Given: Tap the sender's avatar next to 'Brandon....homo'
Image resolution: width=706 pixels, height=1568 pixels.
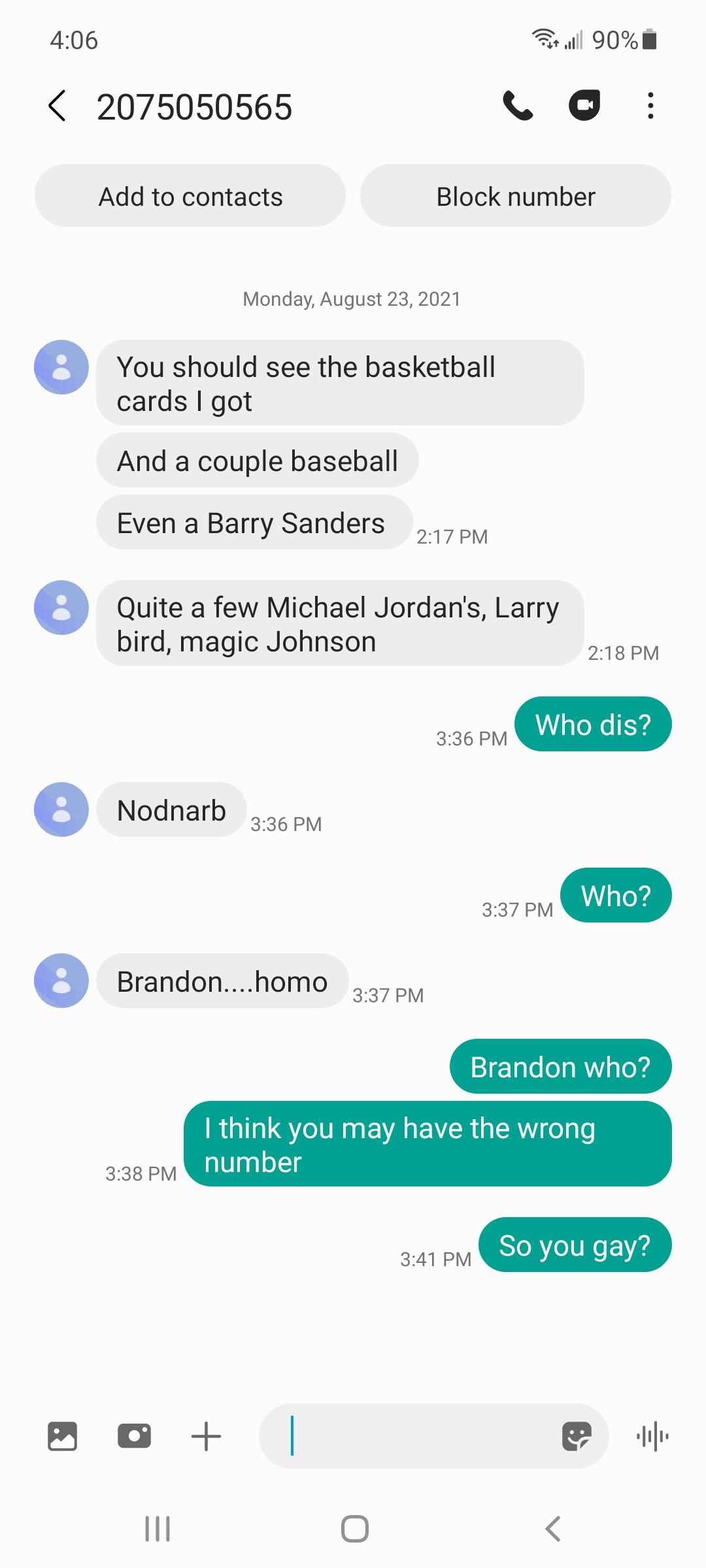Looking at the screenshot, I should click(x=61, y=981).
